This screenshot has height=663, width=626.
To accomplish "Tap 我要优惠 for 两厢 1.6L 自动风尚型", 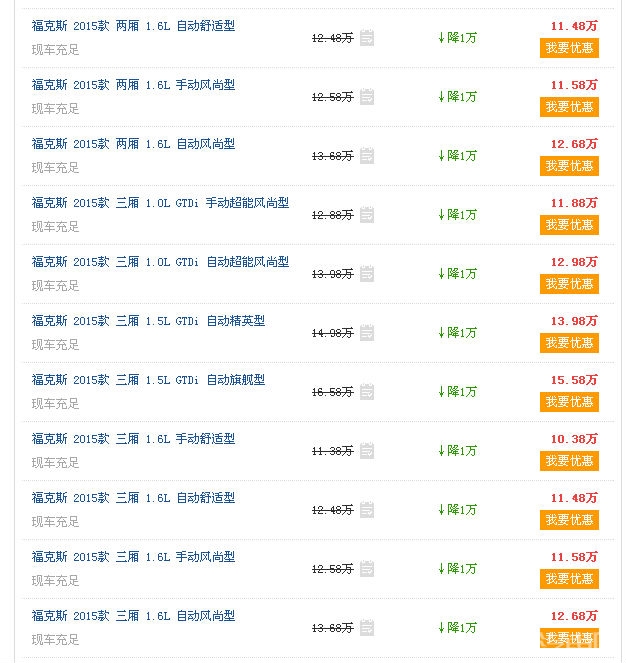I will point(569,166).
